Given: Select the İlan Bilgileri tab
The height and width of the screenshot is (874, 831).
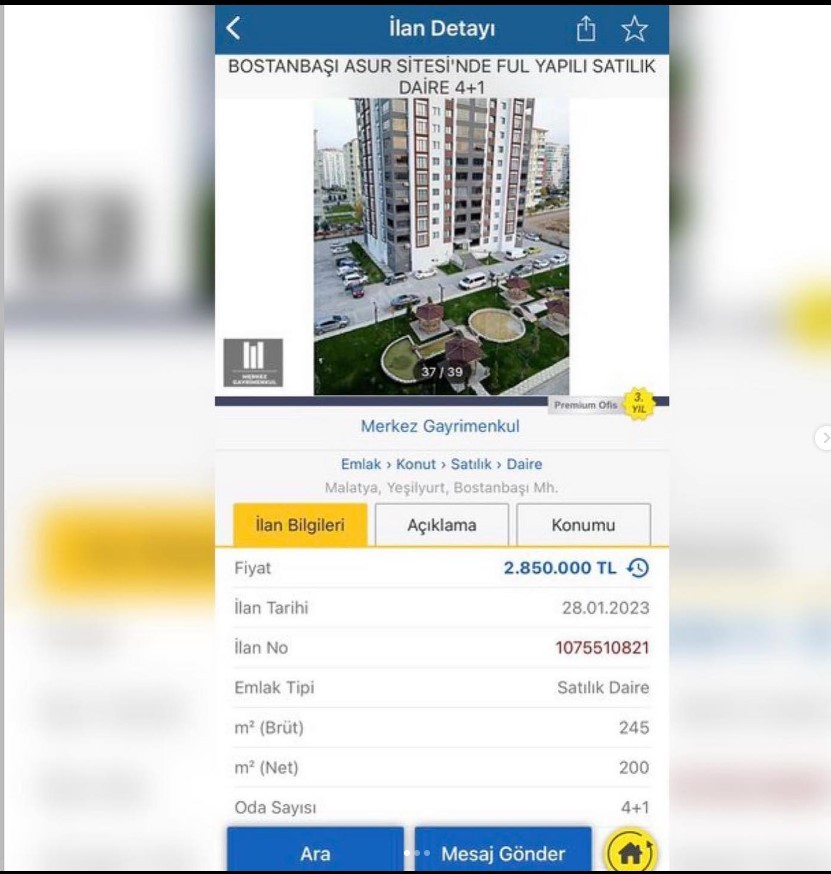Looking at the screenshot, I should (300, 524).
